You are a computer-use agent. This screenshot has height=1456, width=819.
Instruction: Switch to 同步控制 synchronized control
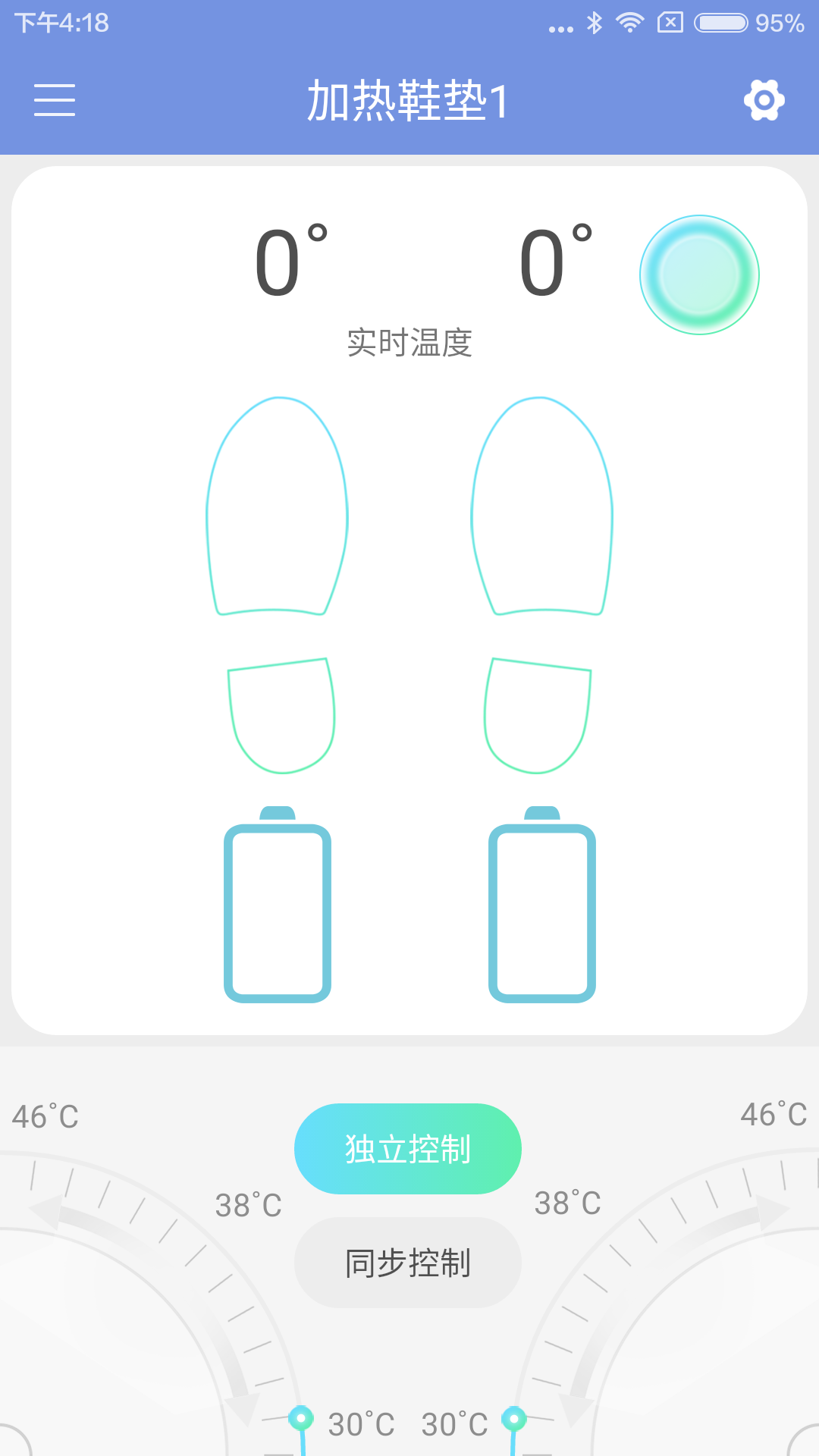tap(408, 1263)
